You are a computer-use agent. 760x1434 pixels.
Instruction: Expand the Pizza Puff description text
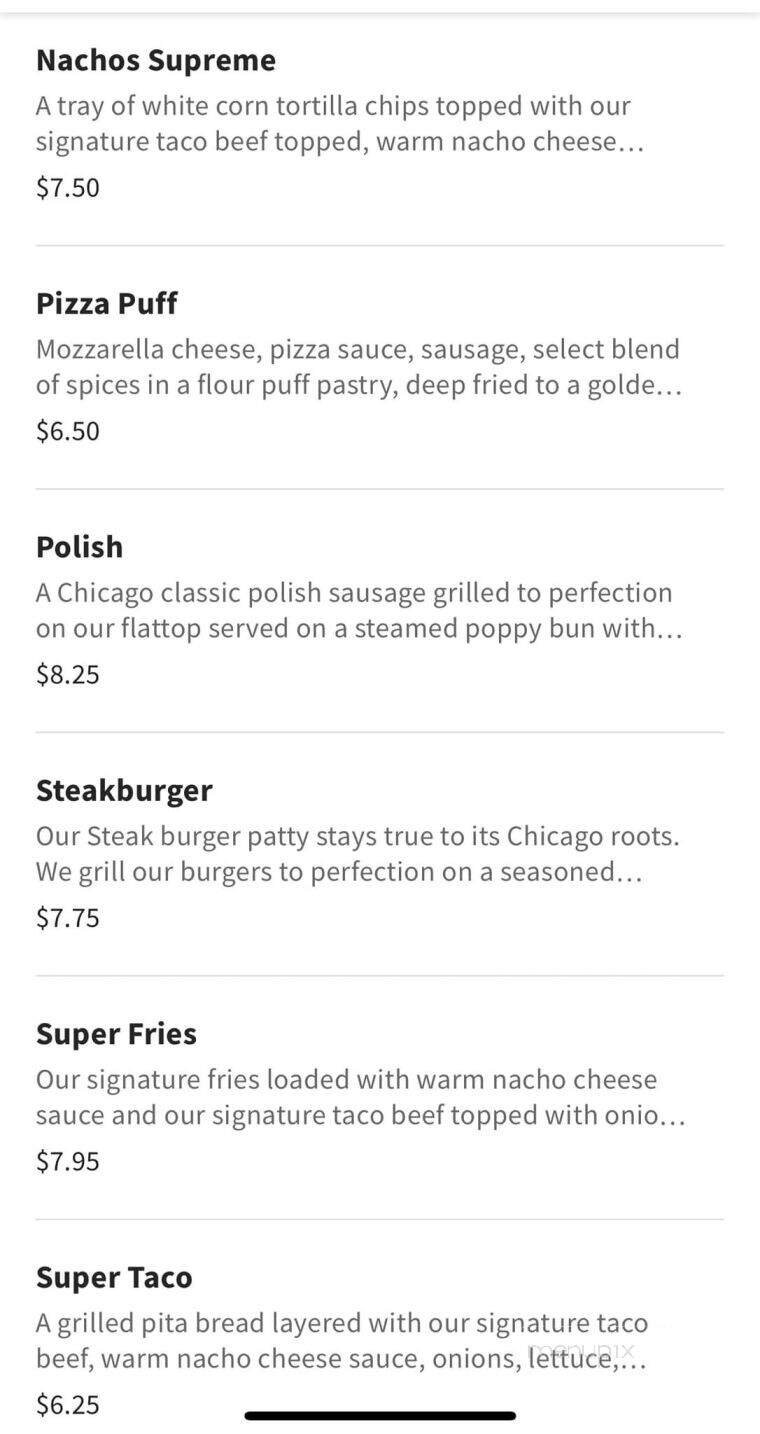359,366
